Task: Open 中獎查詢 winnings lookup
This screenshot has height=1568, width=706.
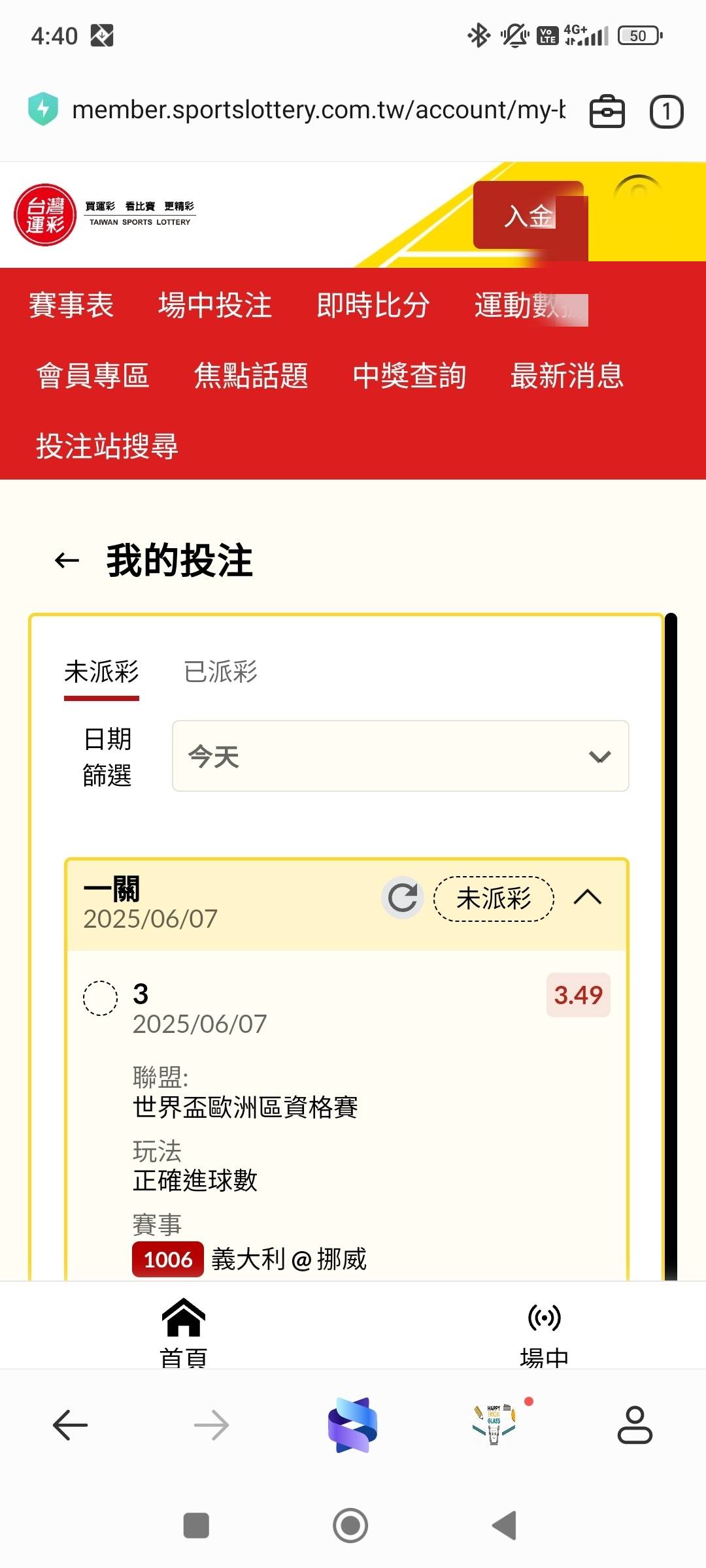Action: click(x=409, y=376)
